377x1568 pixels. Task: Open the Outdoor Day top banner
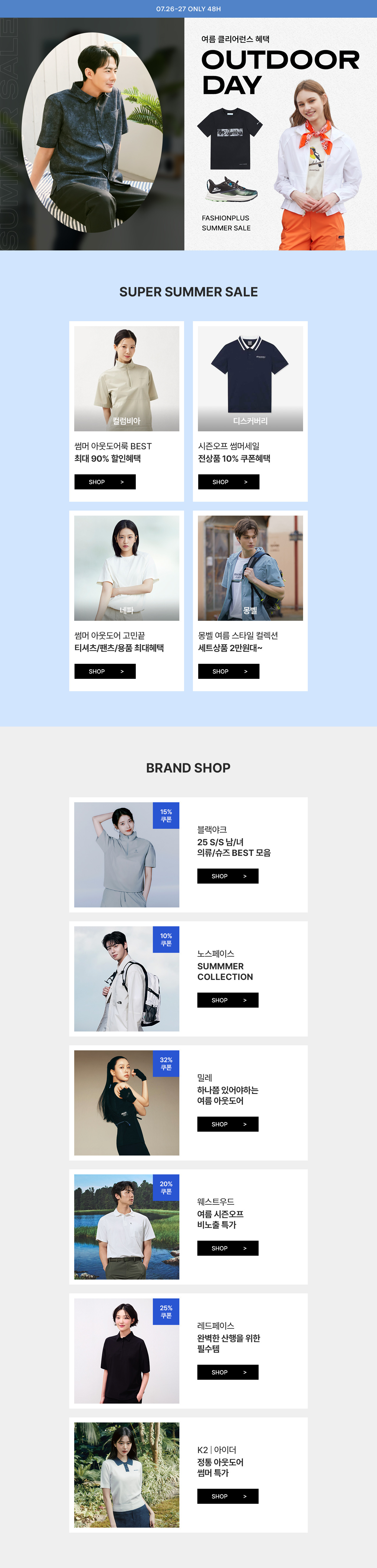(x=188, y=134)
